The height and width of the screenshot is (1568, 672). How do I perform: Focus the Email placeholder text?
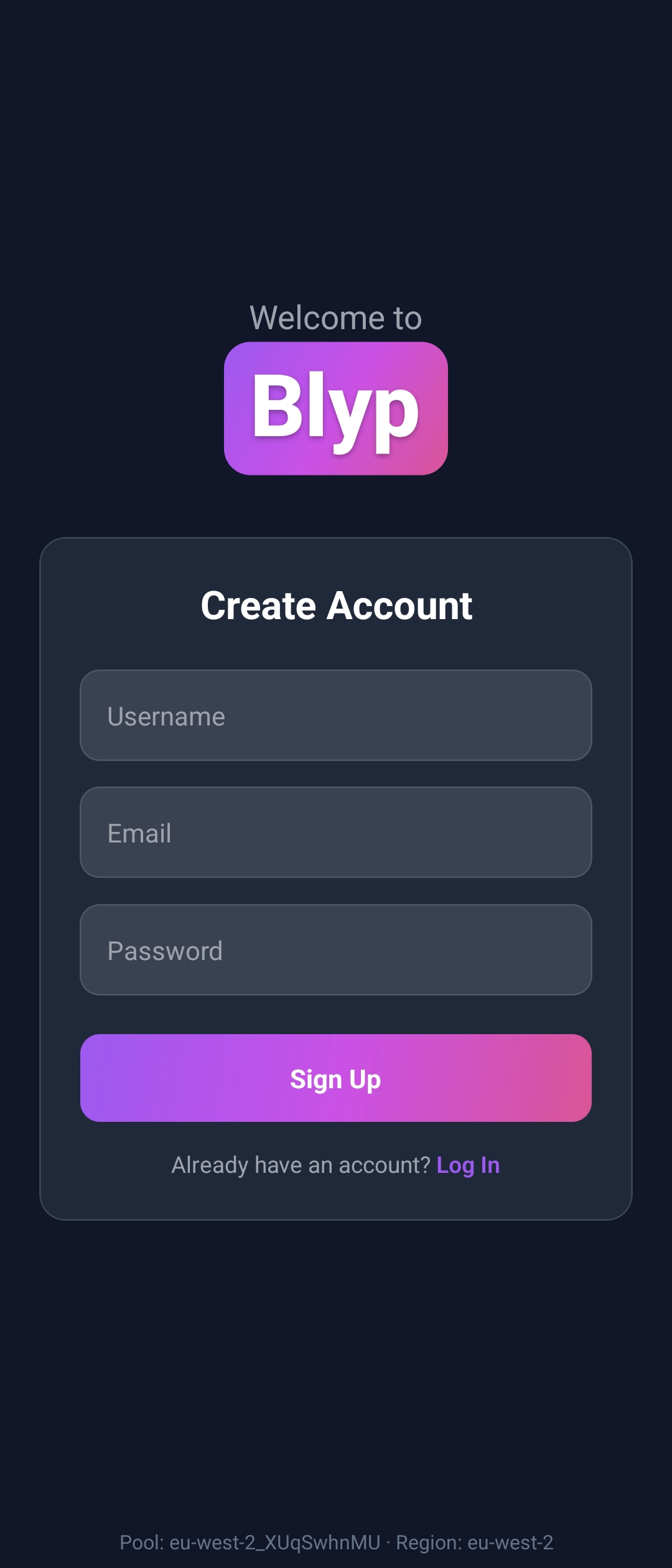(139, 833)
